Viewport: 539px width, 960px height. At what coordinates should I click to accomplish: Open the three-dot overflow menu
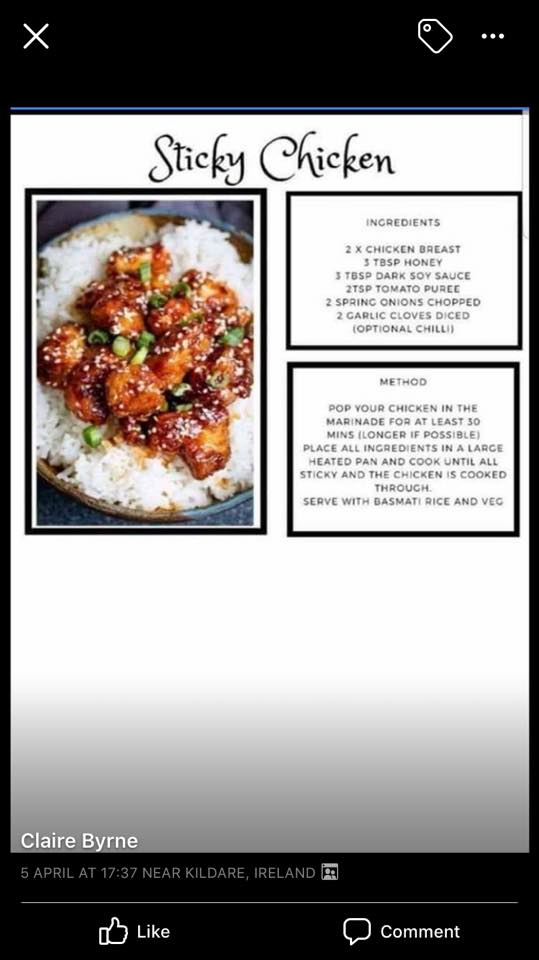click(x=492, y=36)
